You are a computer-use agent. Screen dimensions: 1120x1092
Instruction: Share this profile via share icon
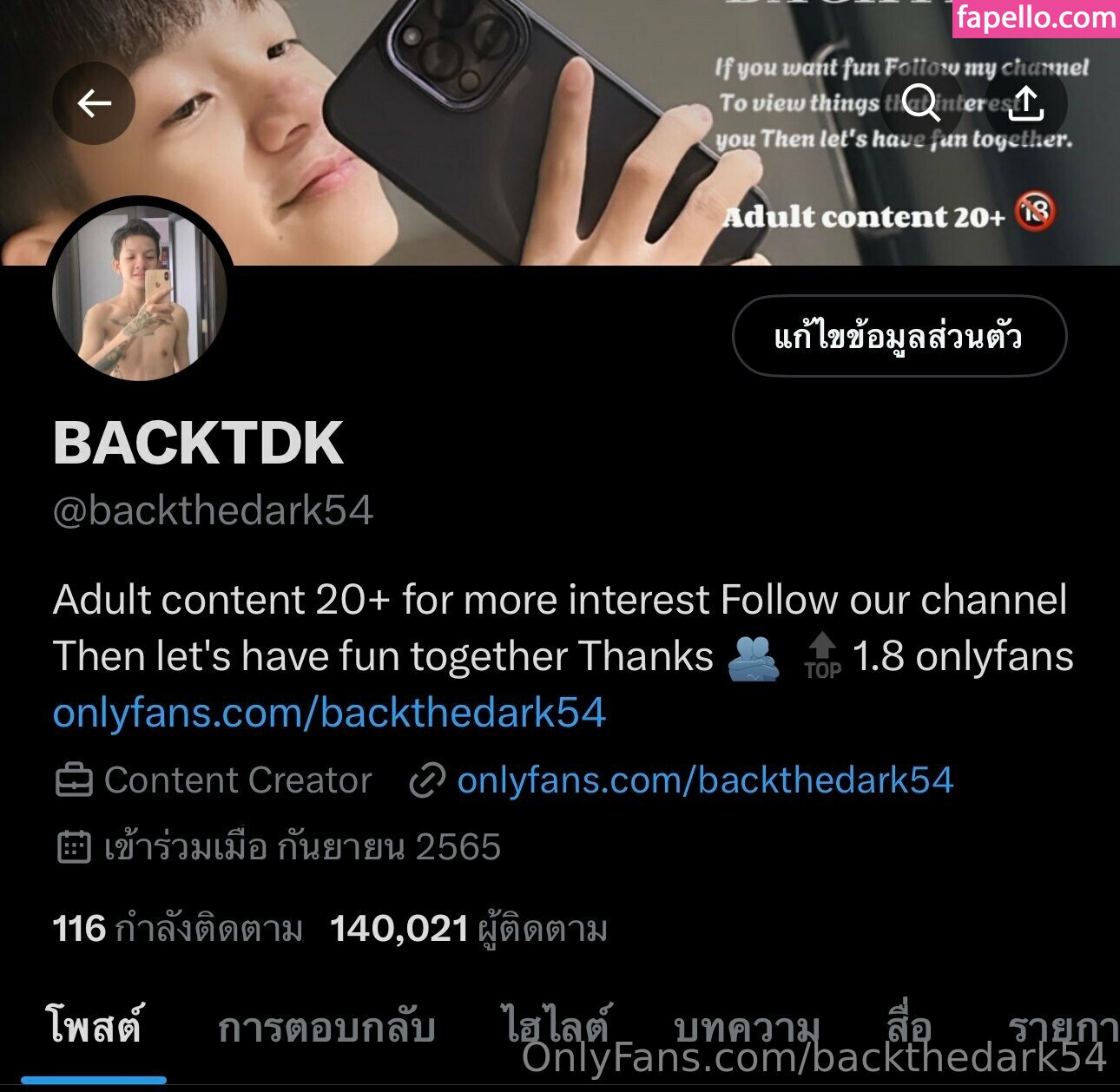1026,103
